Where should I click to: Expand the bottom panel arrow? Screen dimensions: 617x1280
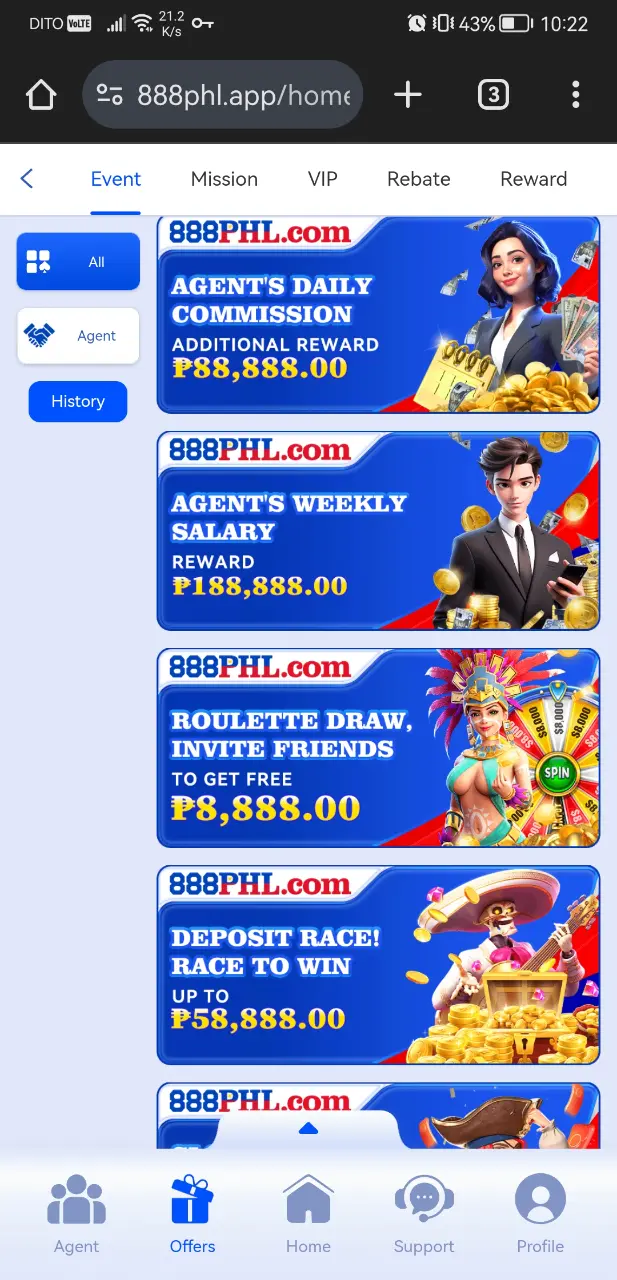coord(308,1128)
